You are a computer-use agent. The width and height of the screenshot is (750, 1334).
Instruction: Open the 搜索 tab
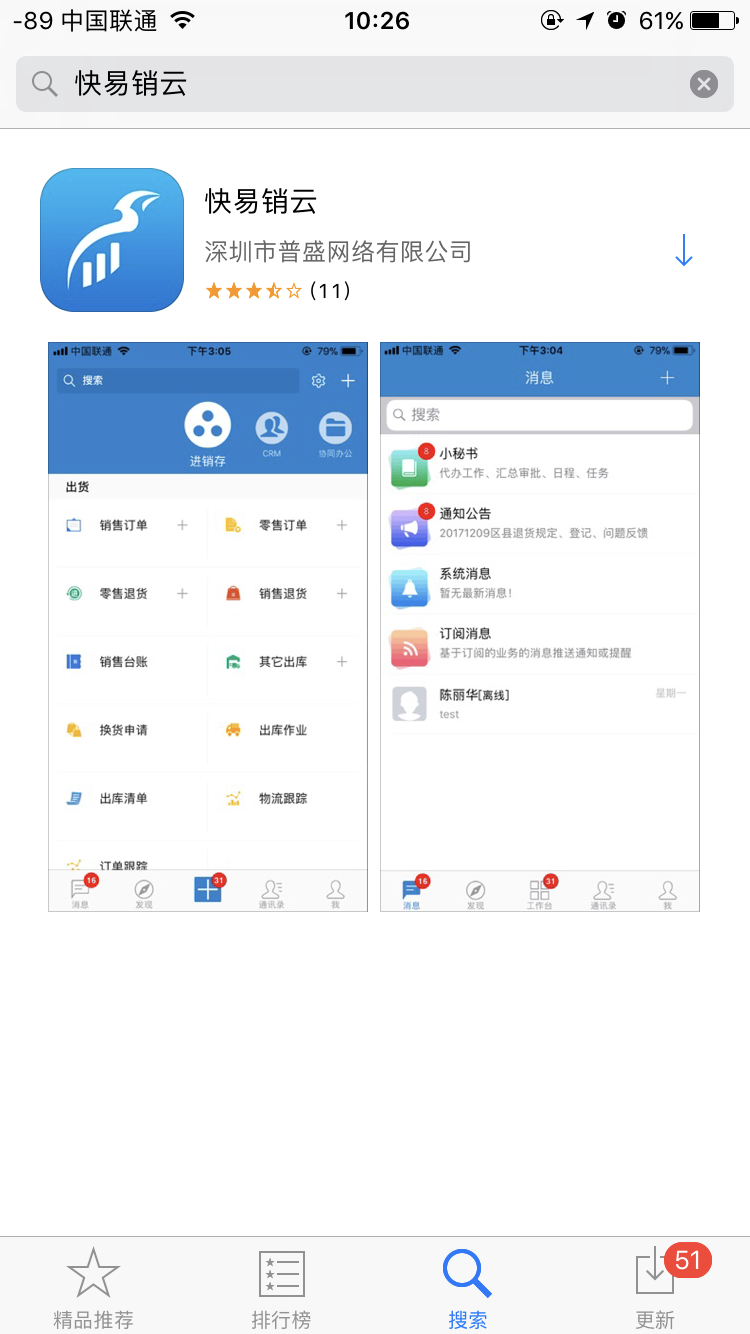pyautogui.click(x=467, y=1287)
